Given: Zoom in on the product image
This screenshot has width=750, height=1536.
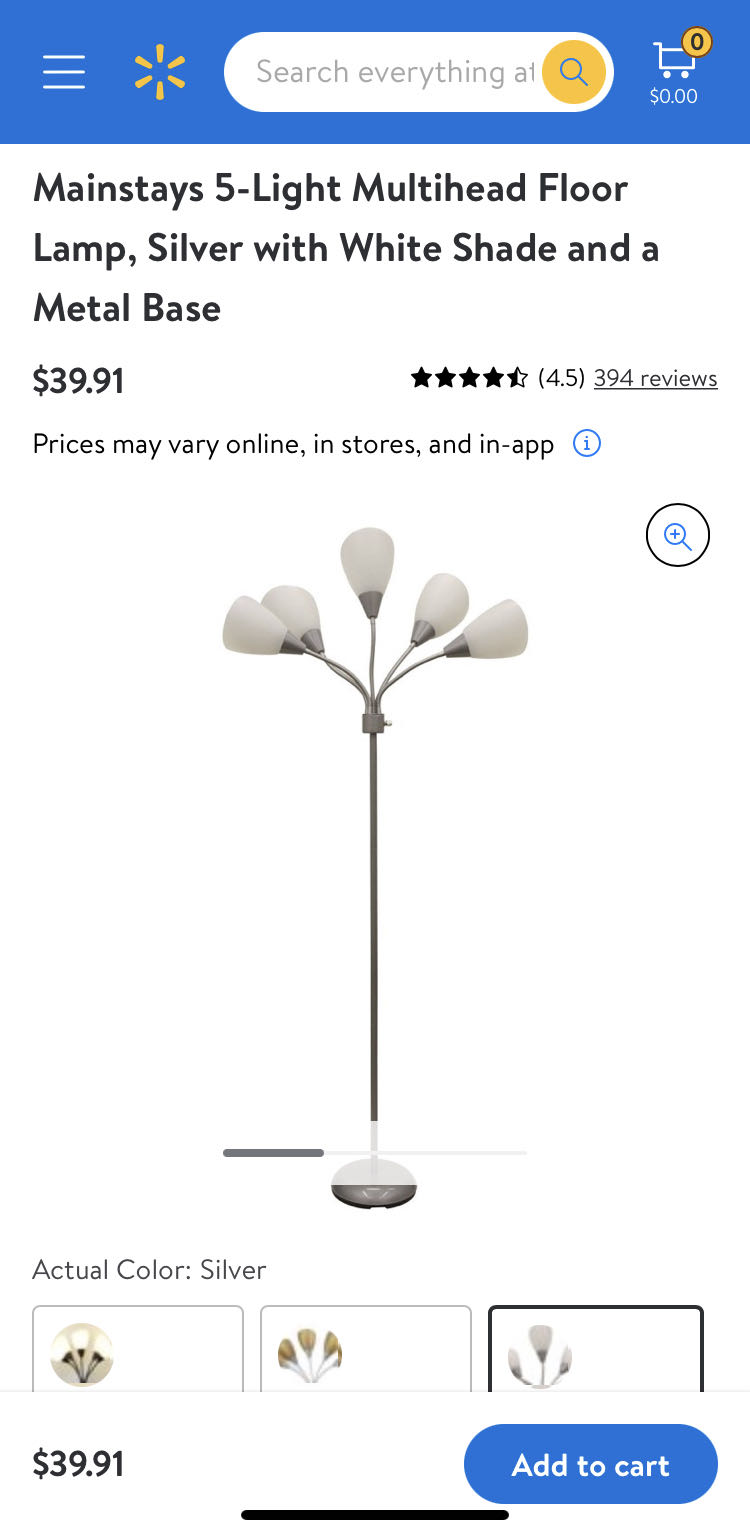Looking at the screenshot, I should point(678,536).
